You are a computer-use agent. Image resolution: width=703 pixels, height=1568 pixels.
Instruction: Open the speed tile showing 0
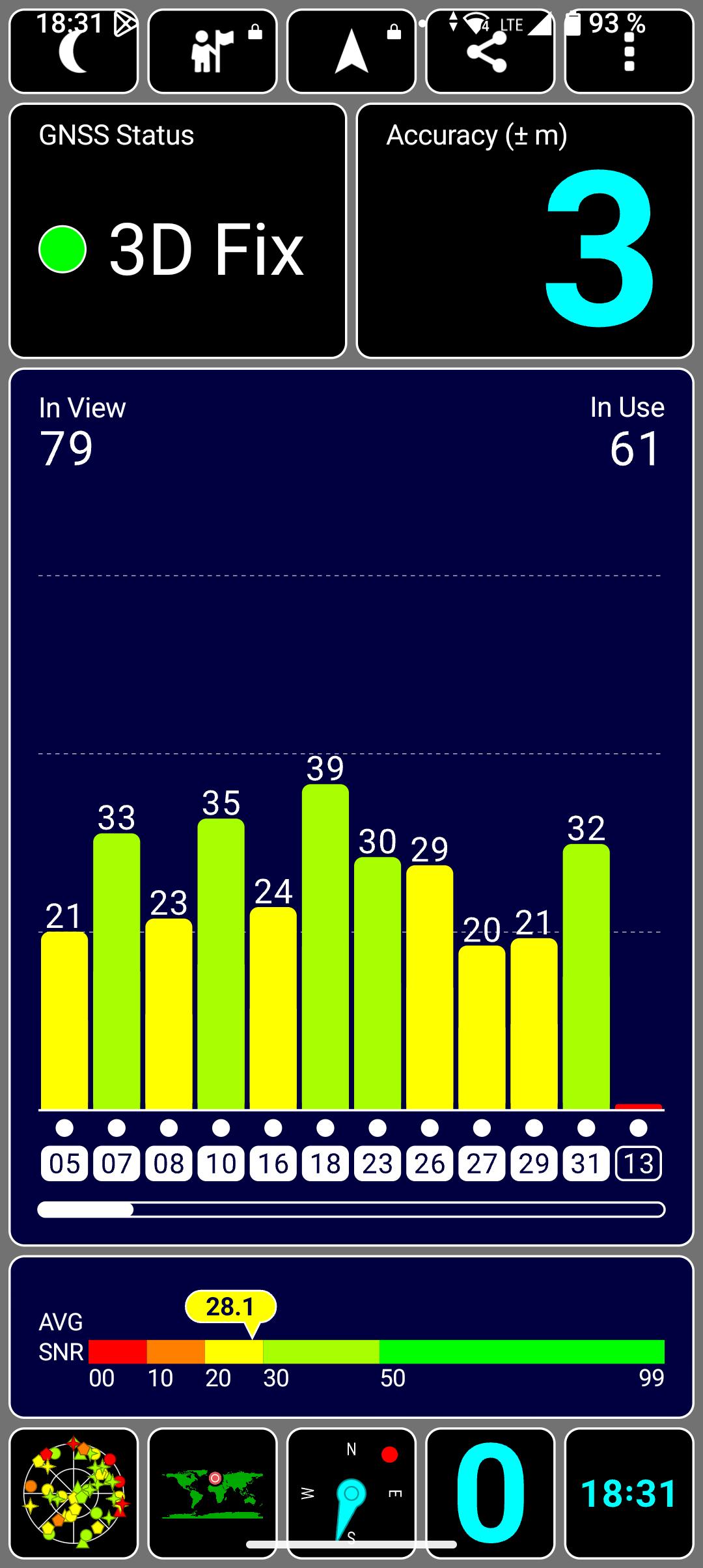[489, 1492]
